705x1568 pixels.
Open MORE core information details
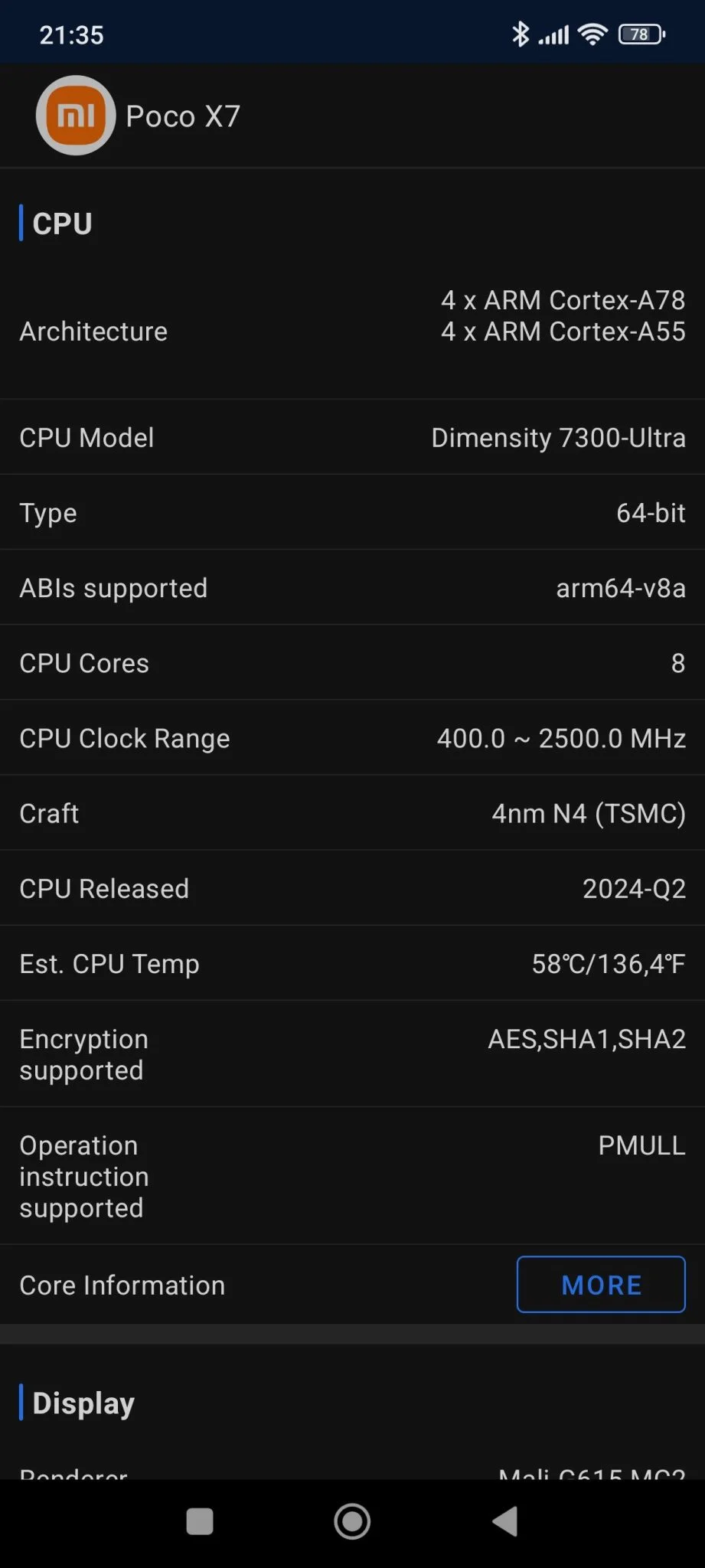(x=601, y=1285)
